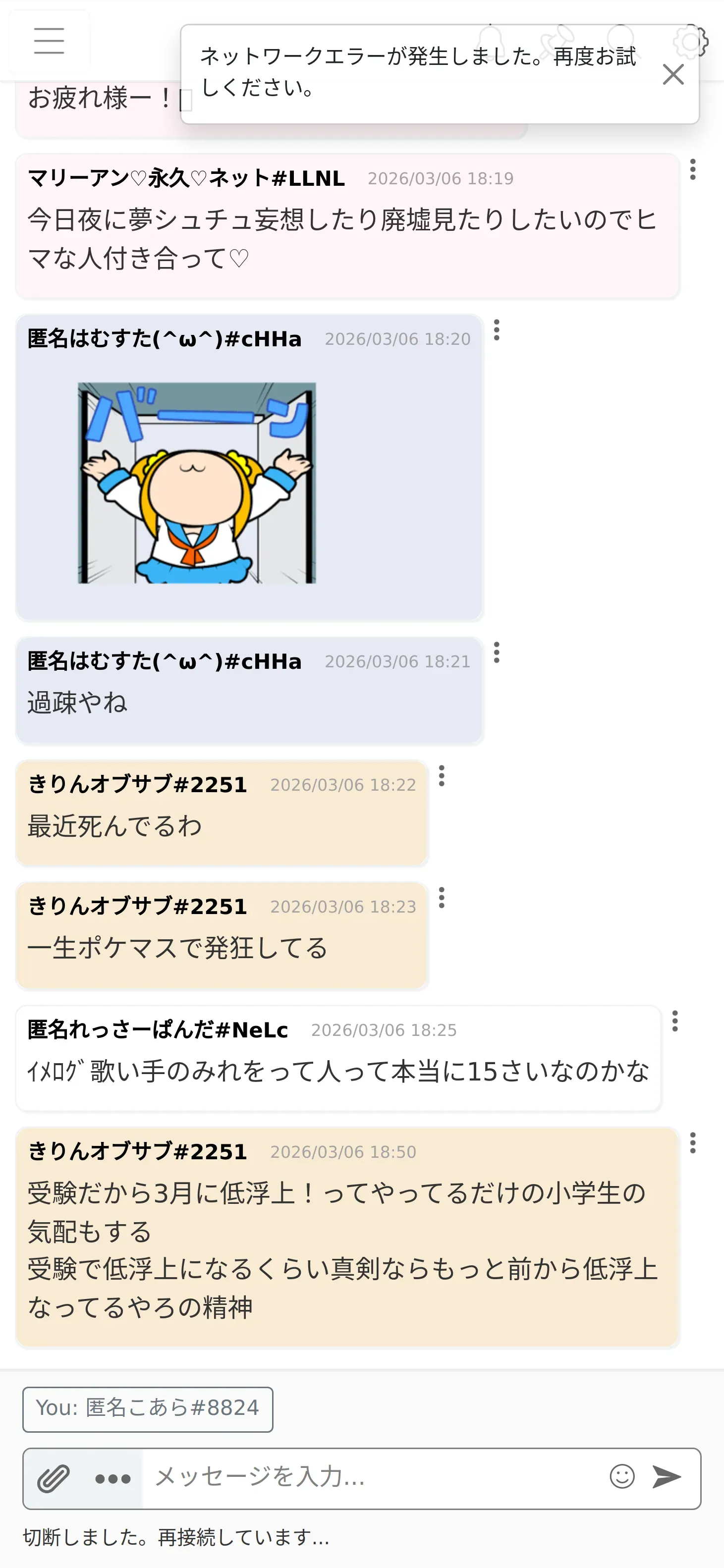Open options for the 過疎やね message
The height and width of the screenshot is (1568, 724).
[x=497, y=652]
